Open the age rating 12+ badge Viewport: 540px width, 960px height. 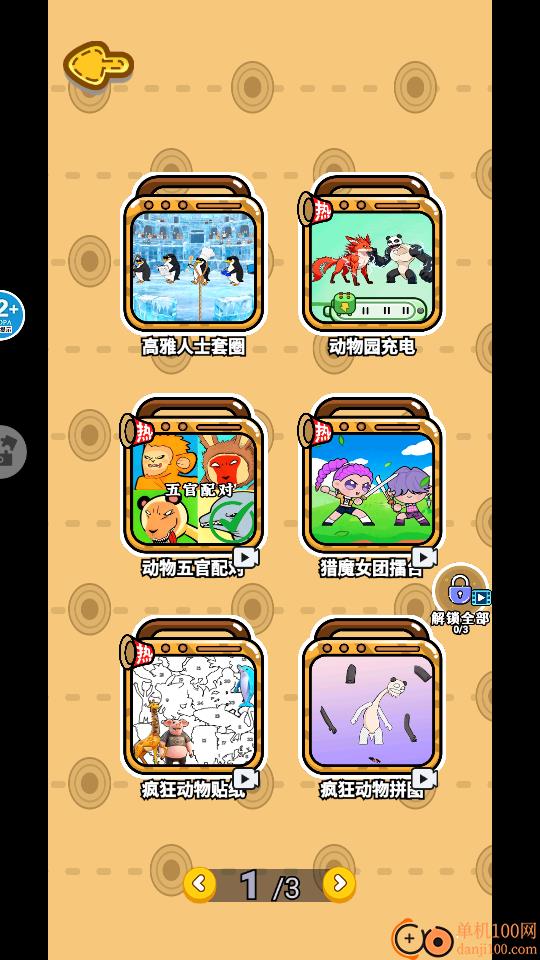(11, 315)
